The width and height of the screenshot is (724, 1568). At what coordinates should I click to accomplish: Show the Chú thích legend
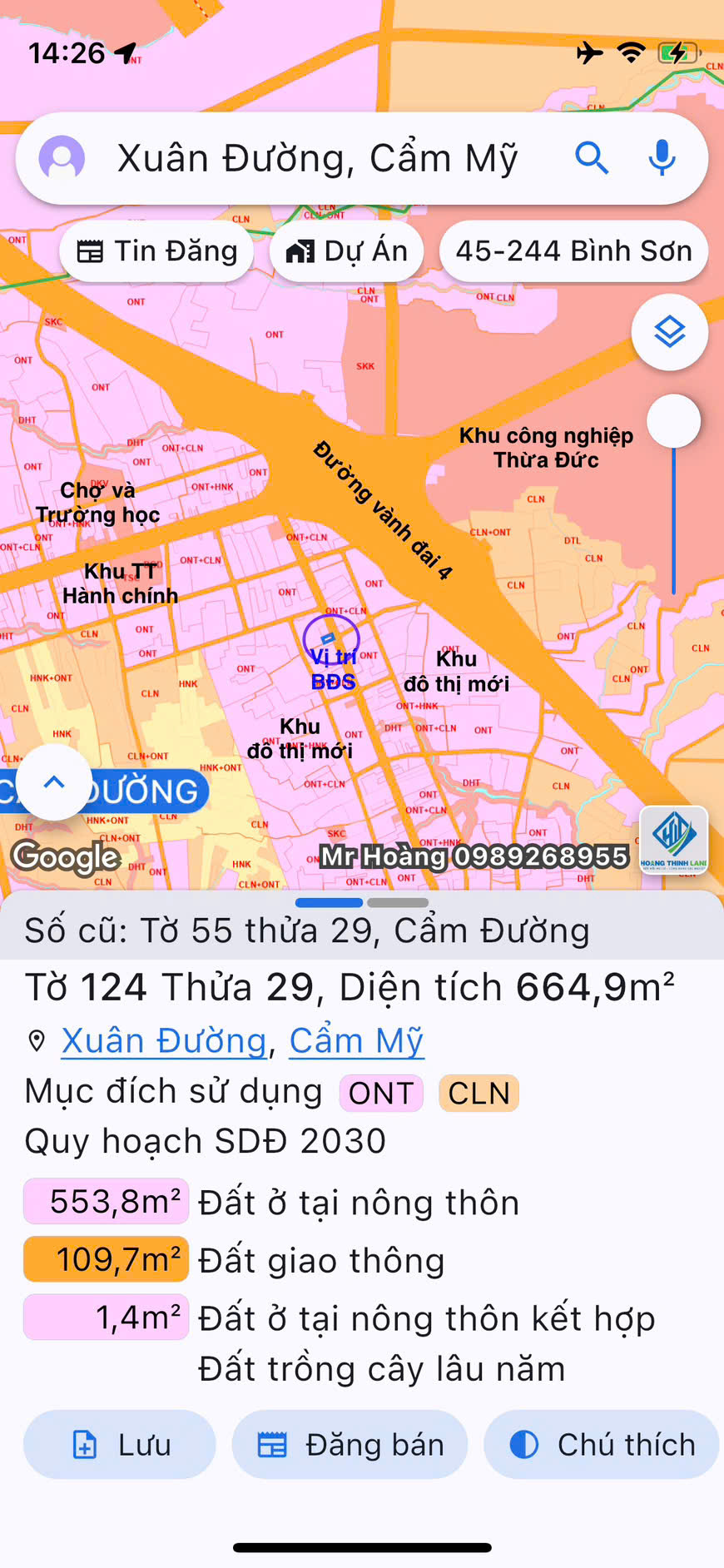(x=601, y=1445)
